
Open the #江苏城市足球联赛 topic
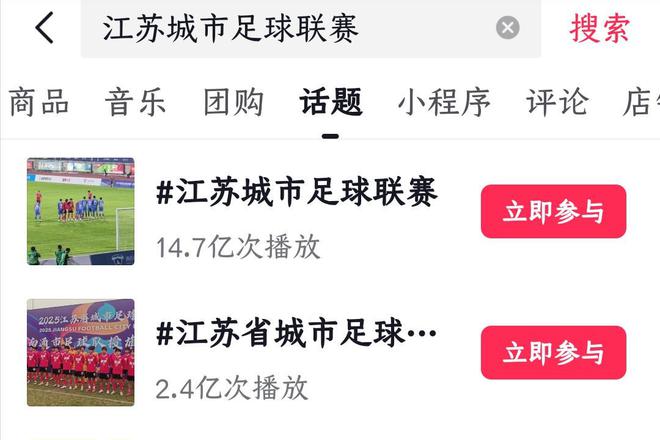coord(297,193)
